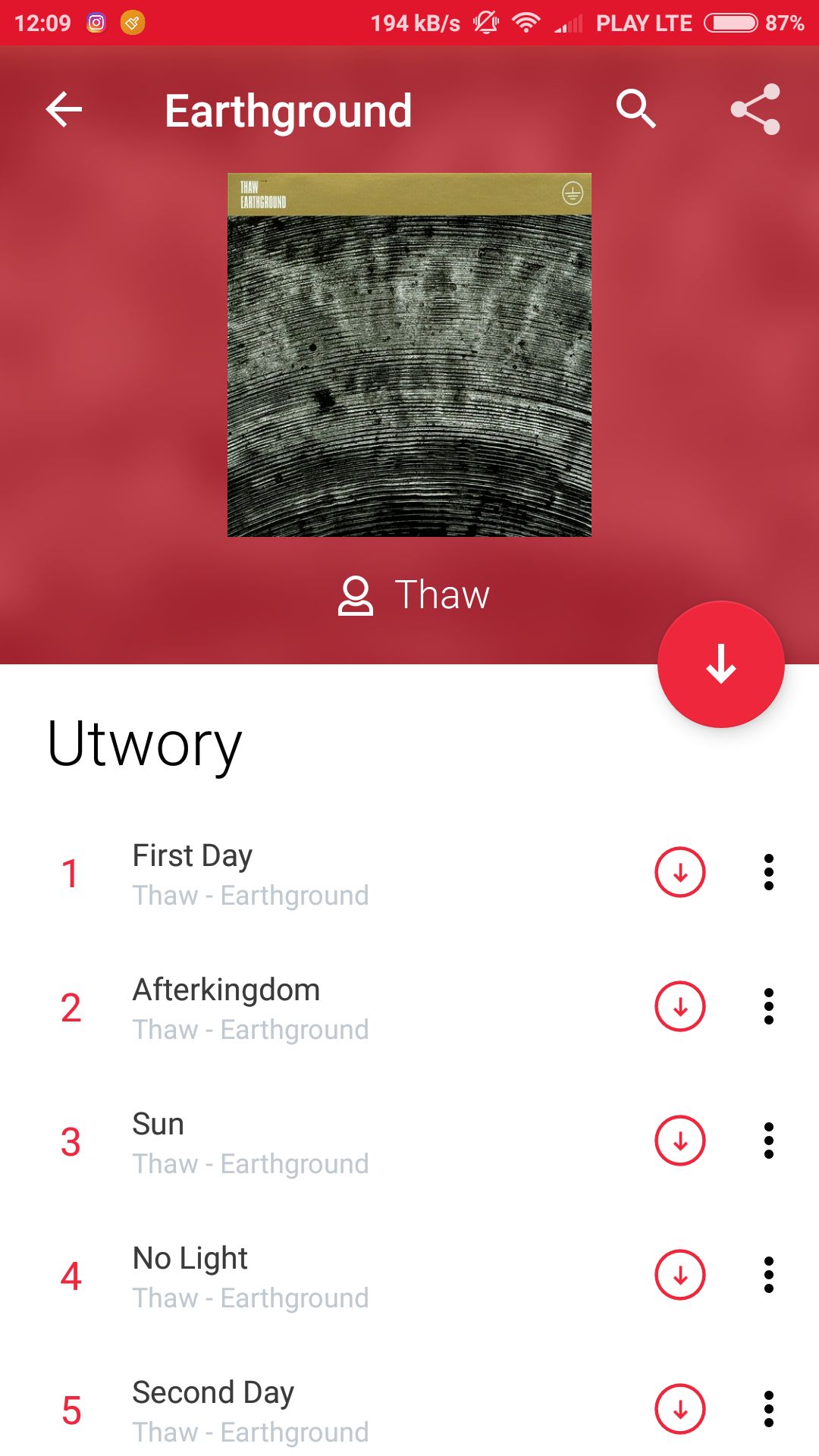The height and width of the screenshot is (1456, 819).
Task: Open more options for Afterkingdom
Action: tap(769, 1006)
